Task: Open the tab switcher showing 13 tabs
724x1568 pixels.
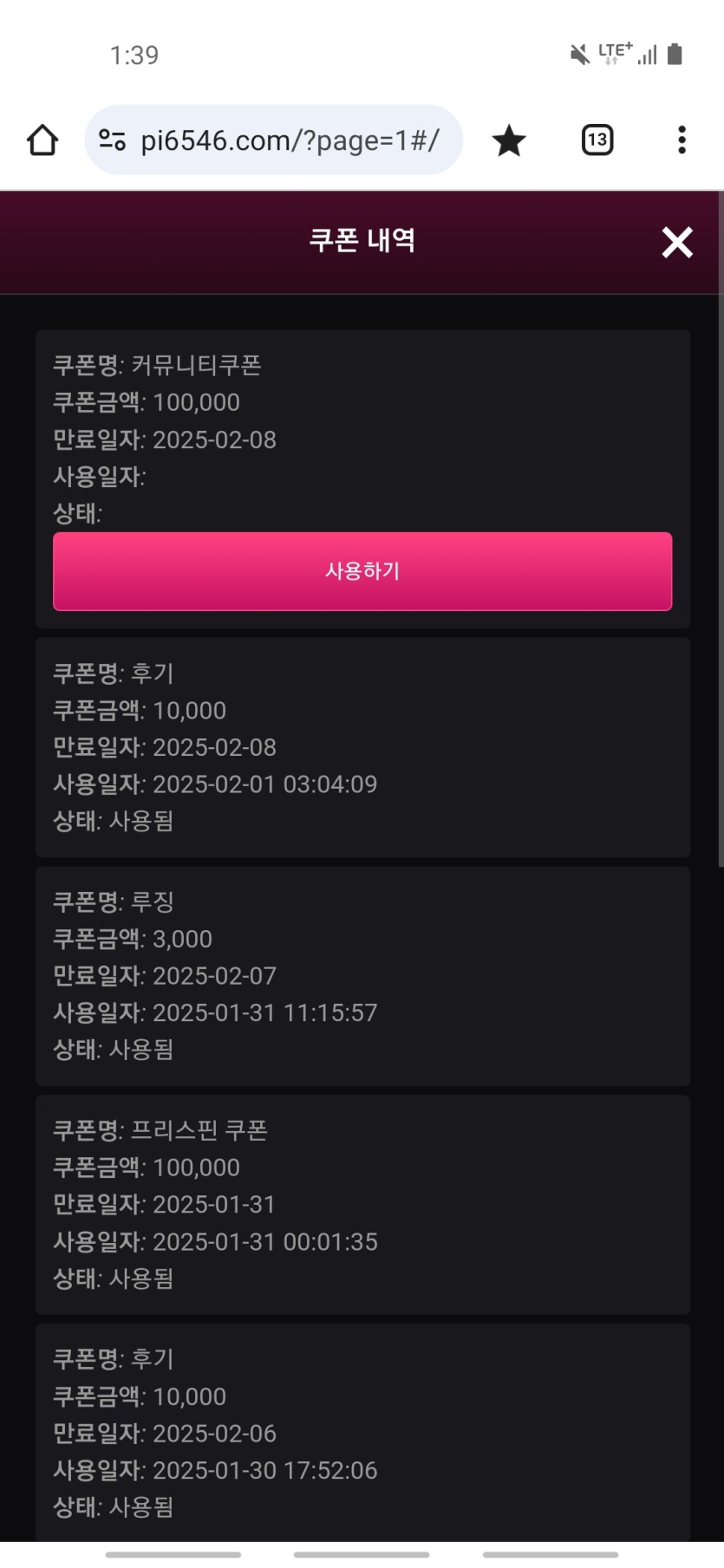Action: [597, 140]
